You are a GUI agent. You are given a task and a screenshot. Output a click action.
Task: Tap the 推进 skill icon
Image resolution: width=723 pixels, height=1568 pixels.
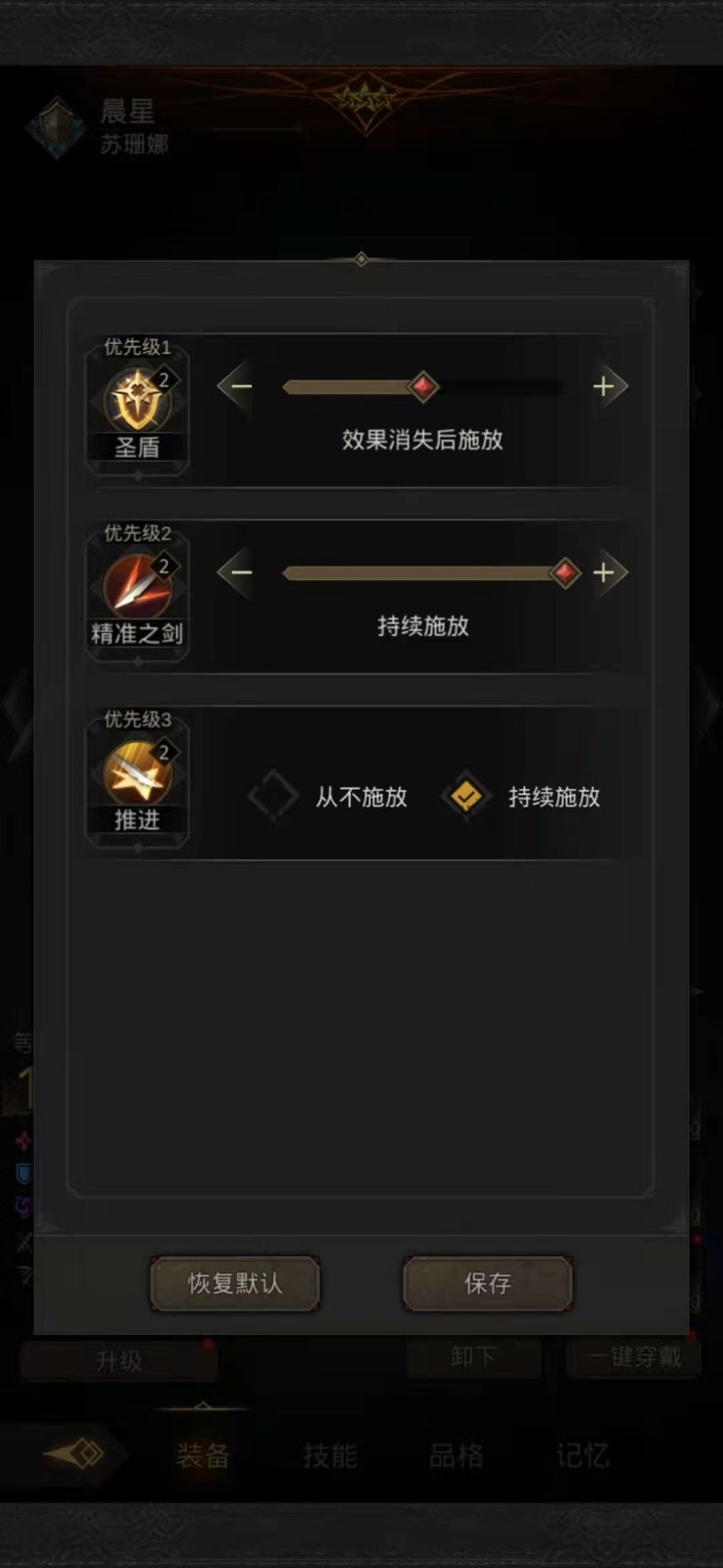point(137,772)
